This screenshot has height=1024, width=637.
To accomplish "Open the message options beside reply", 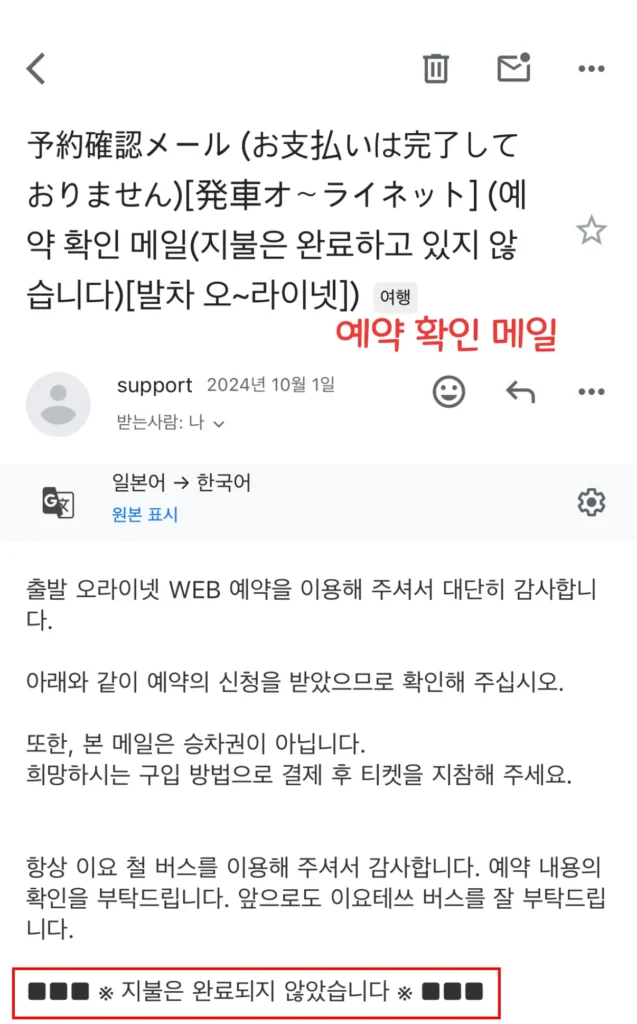I will click(591, 391).
